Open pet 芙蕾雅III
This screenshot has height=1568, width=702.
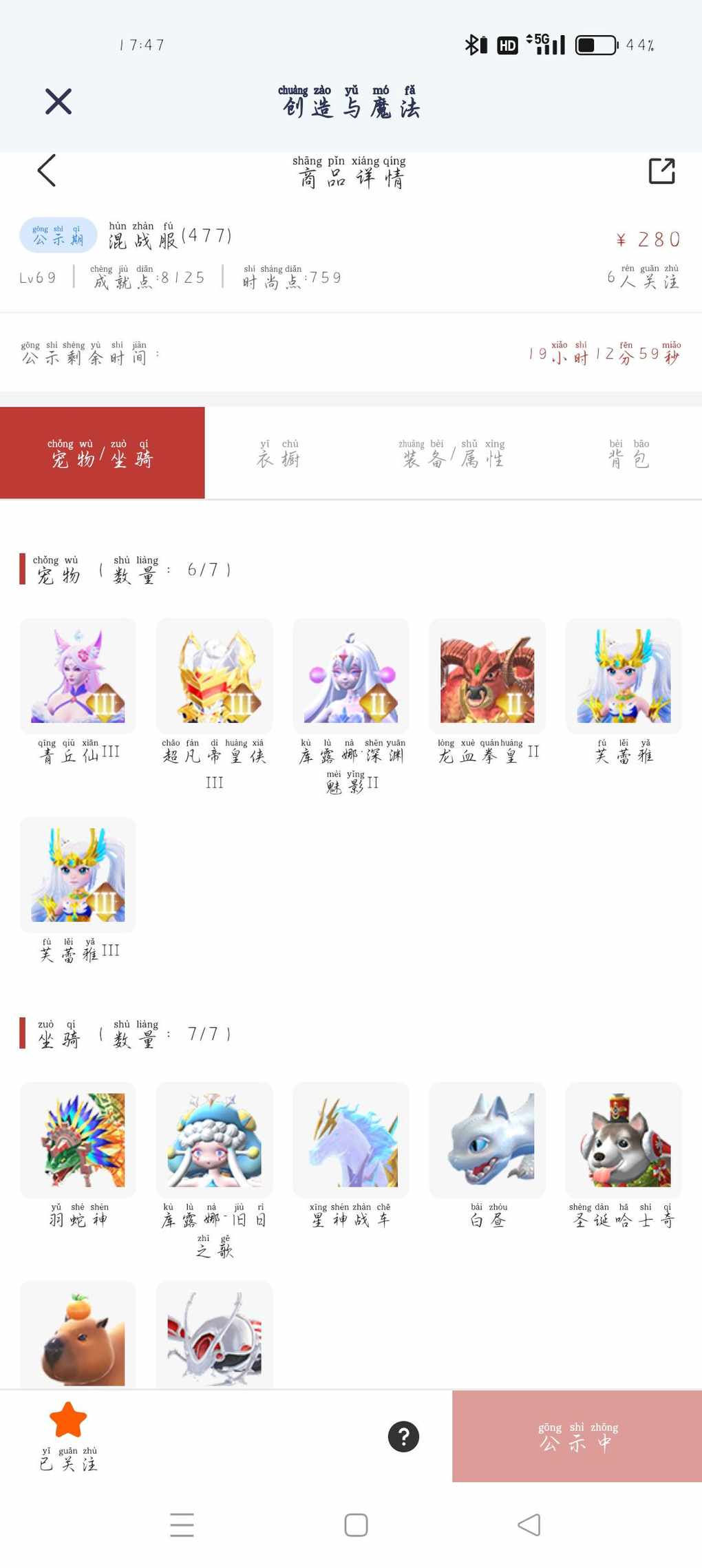point(78,875)
